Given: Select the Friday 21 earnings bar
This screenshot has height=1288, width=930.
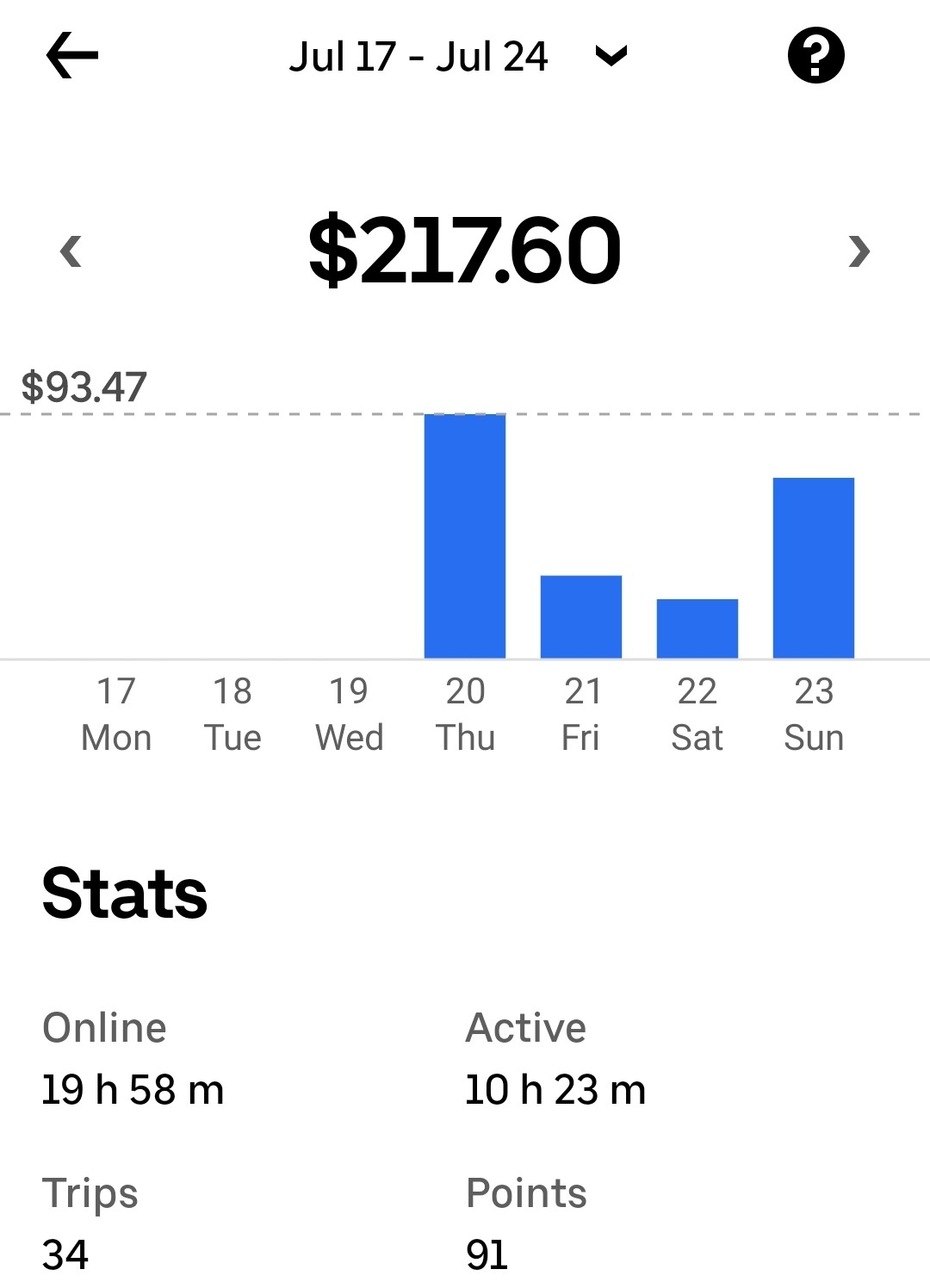Looking at the screenshot, I should 581,616.
